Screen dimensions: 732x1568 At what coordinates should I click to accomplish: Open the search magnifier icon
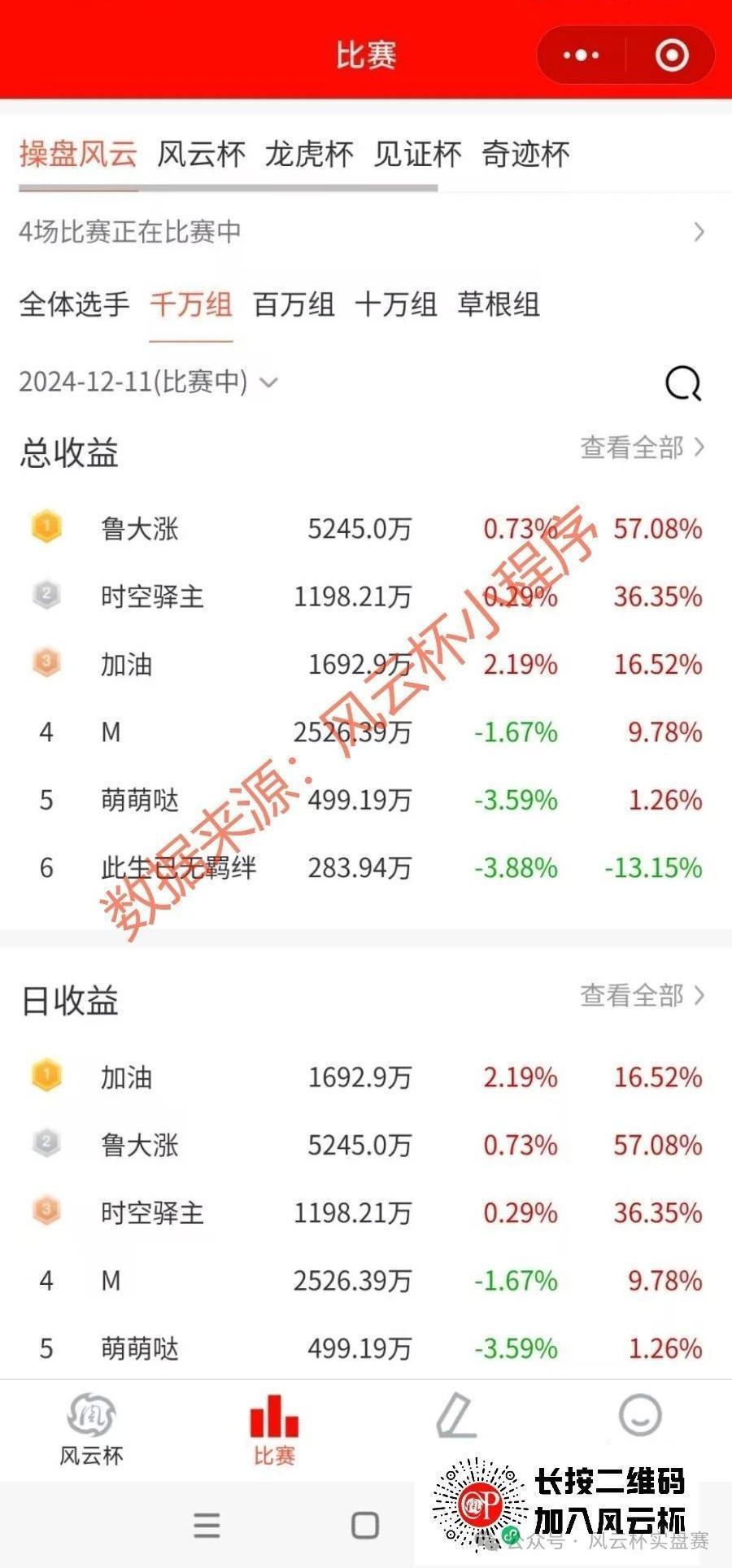tap(683, 383)
